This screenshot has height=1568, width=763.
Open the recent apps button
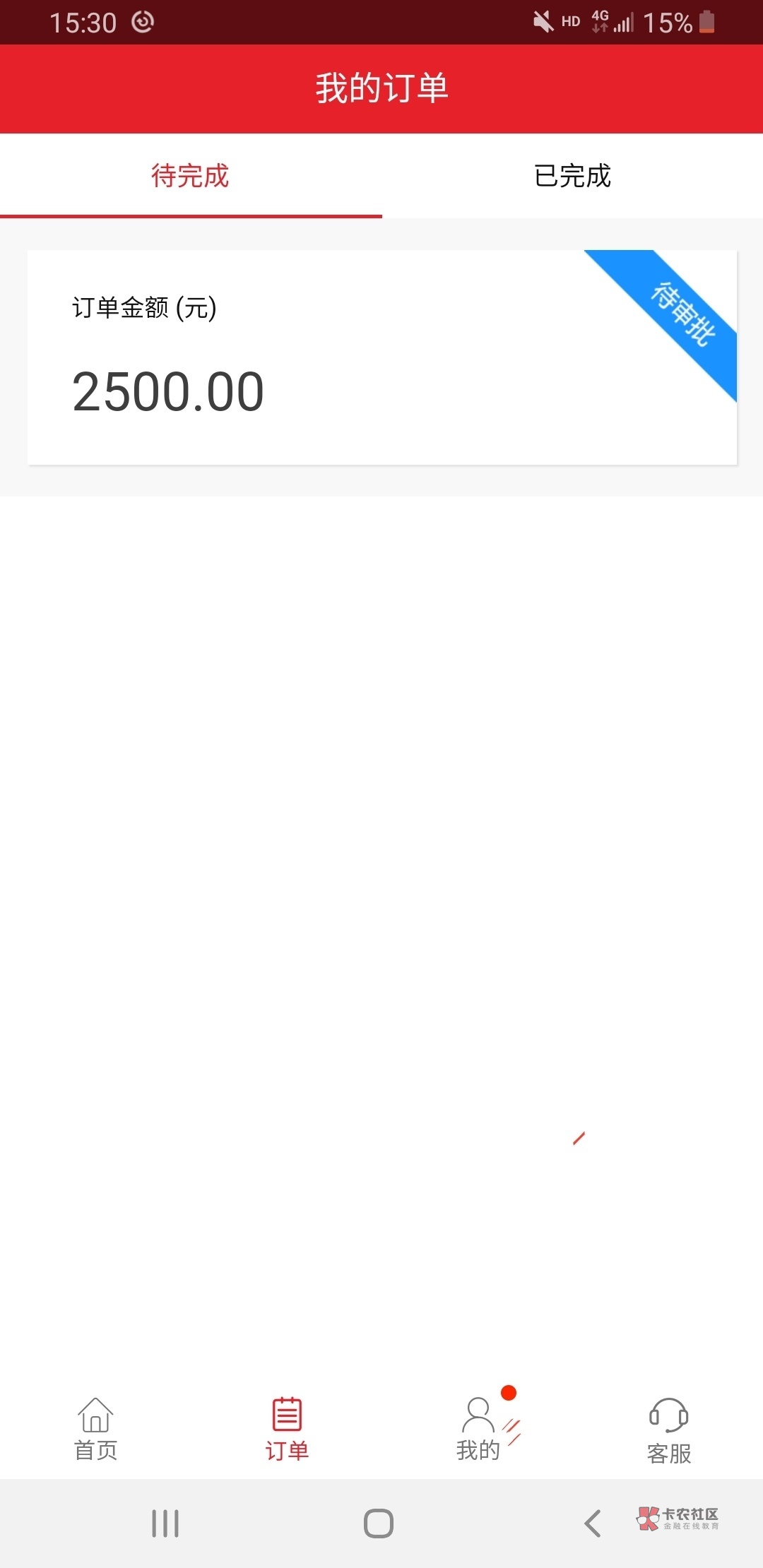165,1524
